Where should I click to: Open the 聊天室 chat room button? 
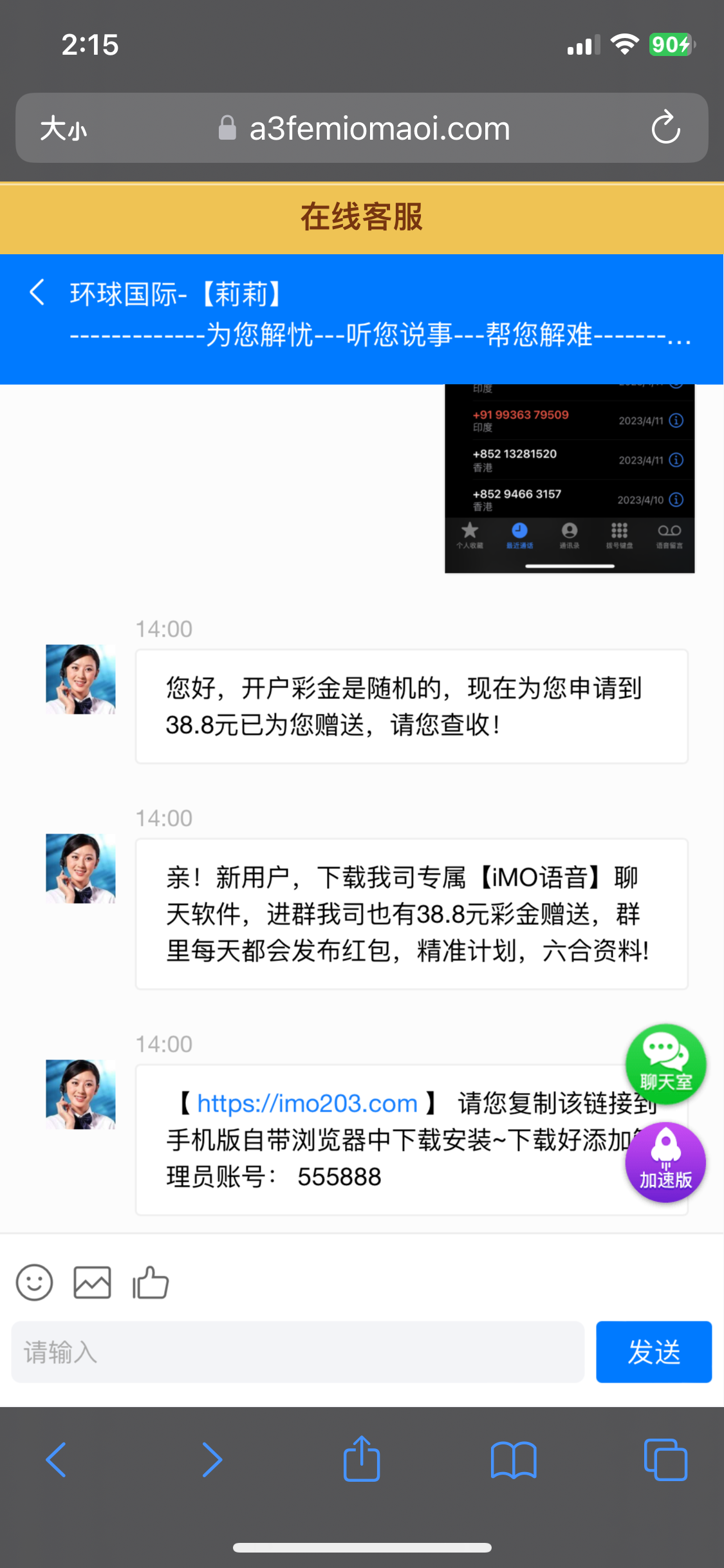tap(665, 1063)
